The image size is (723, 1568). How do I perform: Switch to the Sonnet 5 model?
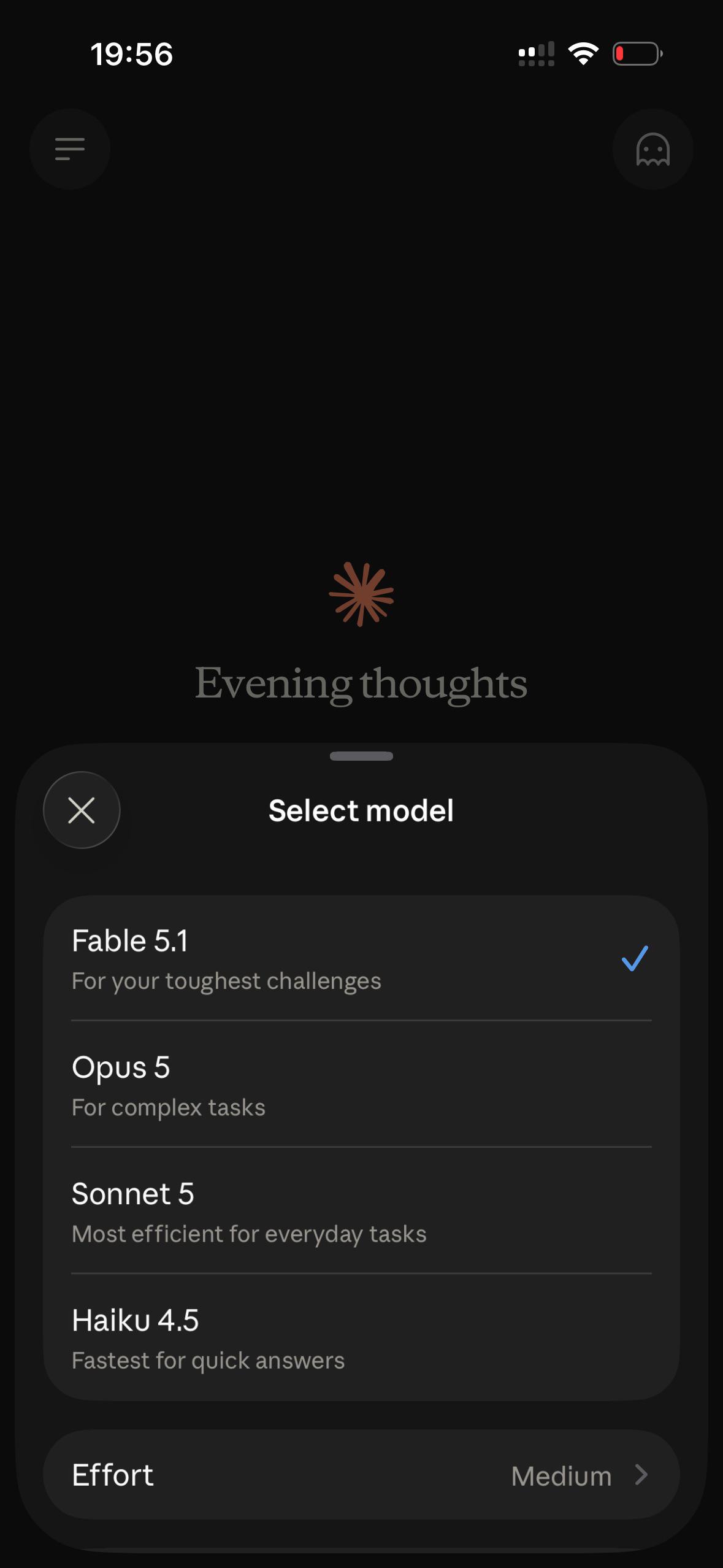[361, 1211]
